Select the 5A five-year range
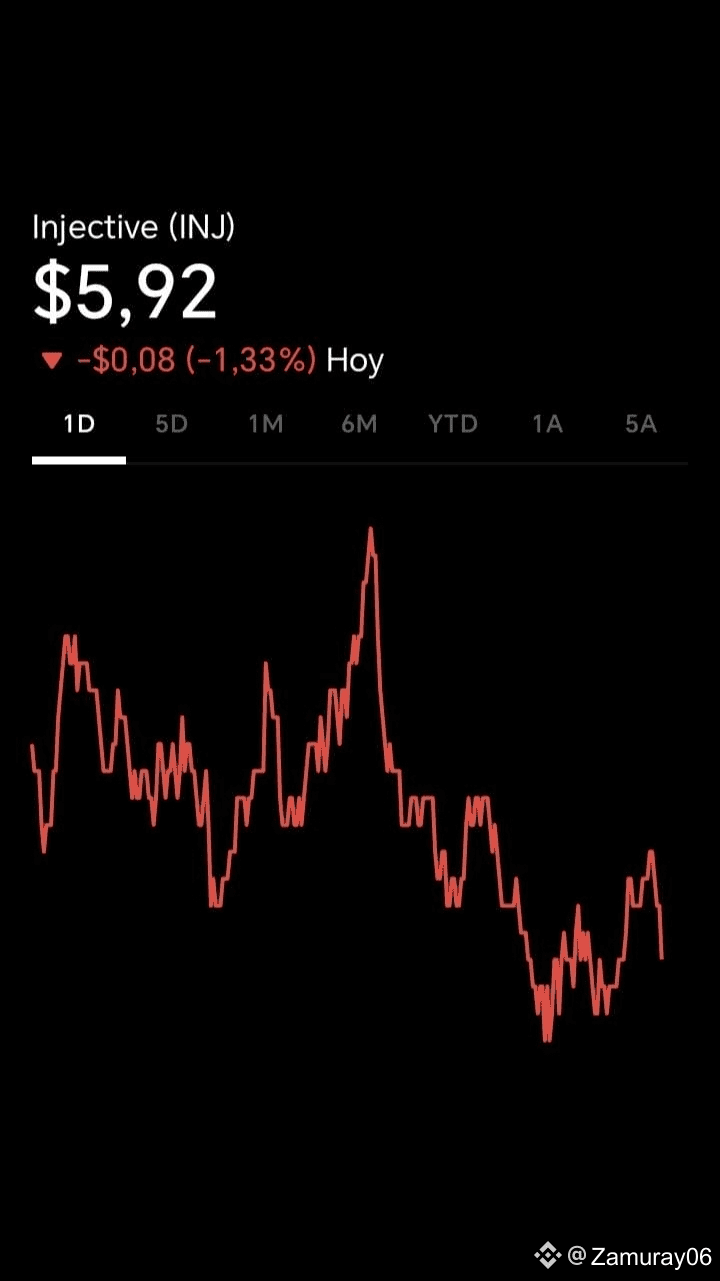720x1281 pixels. [641, 424]
